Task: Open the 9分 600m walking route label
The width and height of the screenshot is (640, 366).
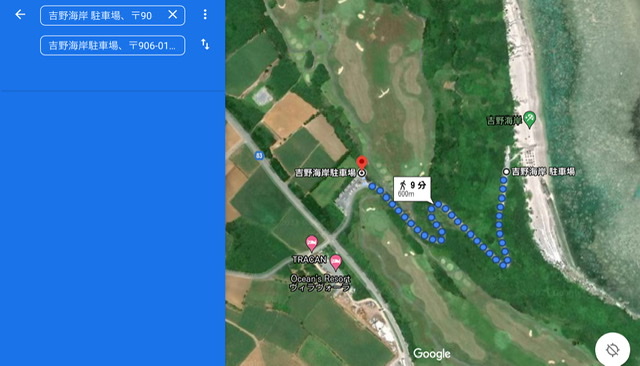Action: [412, 189]
